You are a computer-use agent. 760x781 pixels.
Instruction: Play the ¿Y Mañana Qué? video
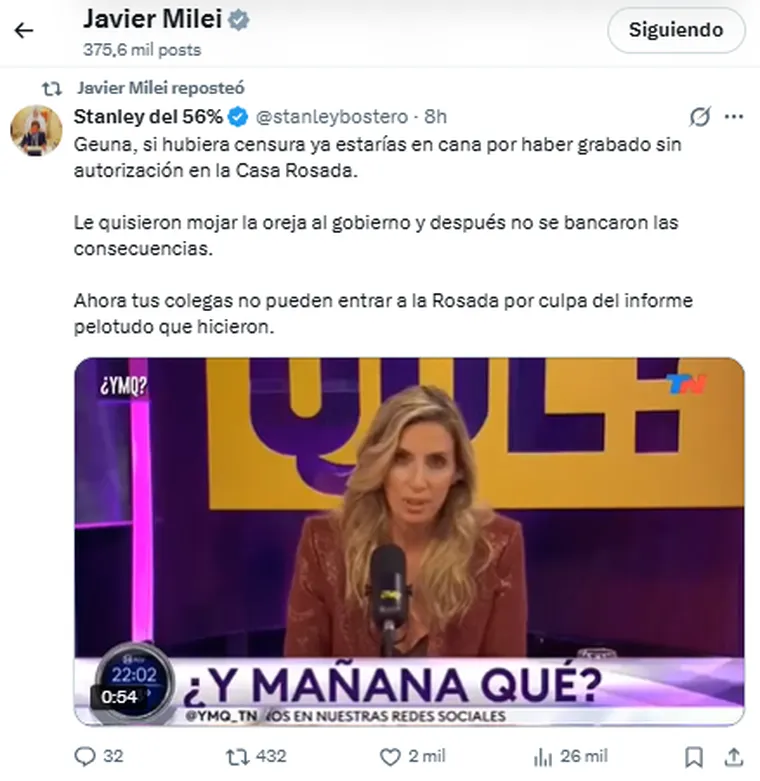(409, 541)
